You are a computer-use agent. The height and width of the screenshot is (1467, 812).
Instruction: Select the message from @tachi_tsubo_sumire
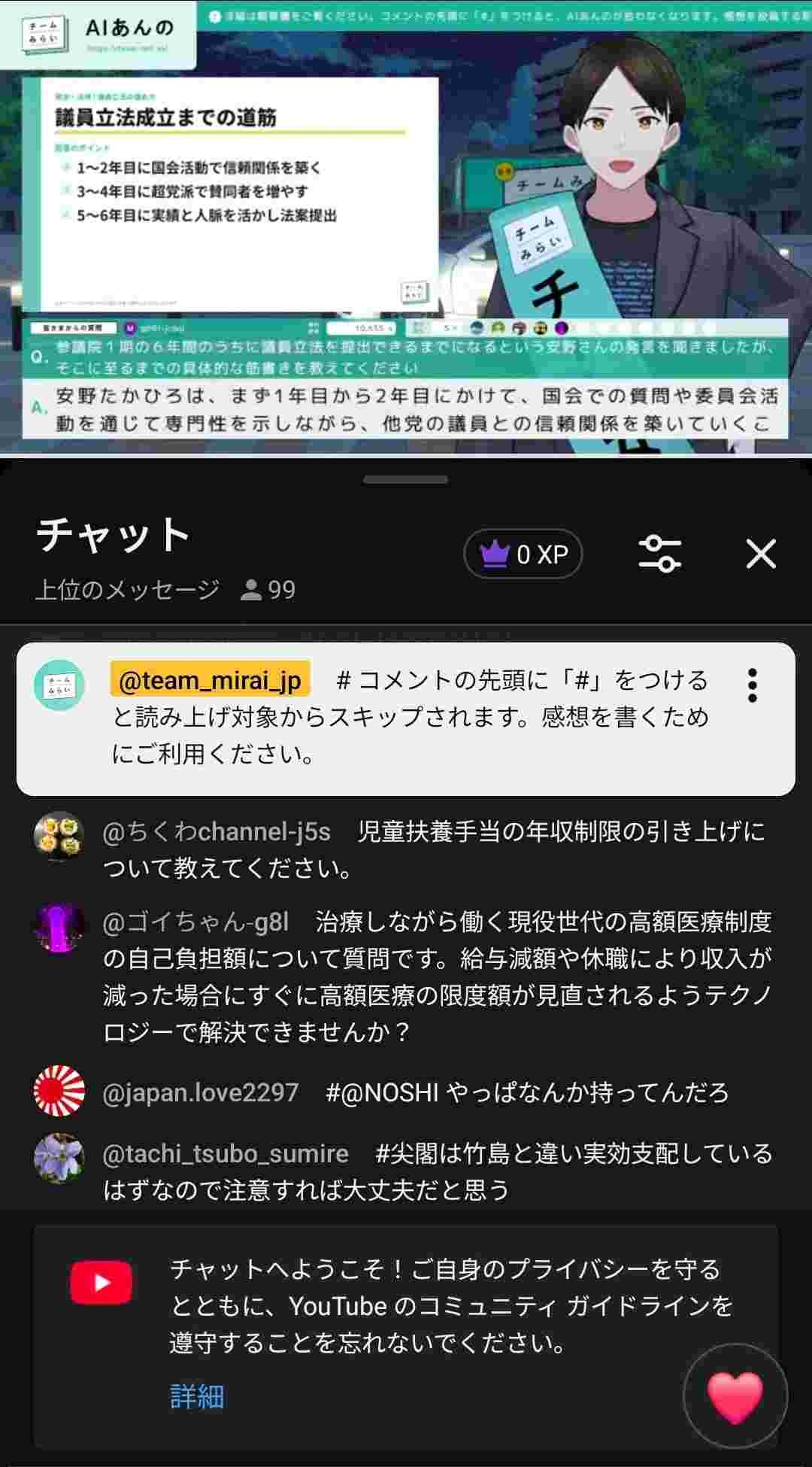click(x=436, y=1171)
